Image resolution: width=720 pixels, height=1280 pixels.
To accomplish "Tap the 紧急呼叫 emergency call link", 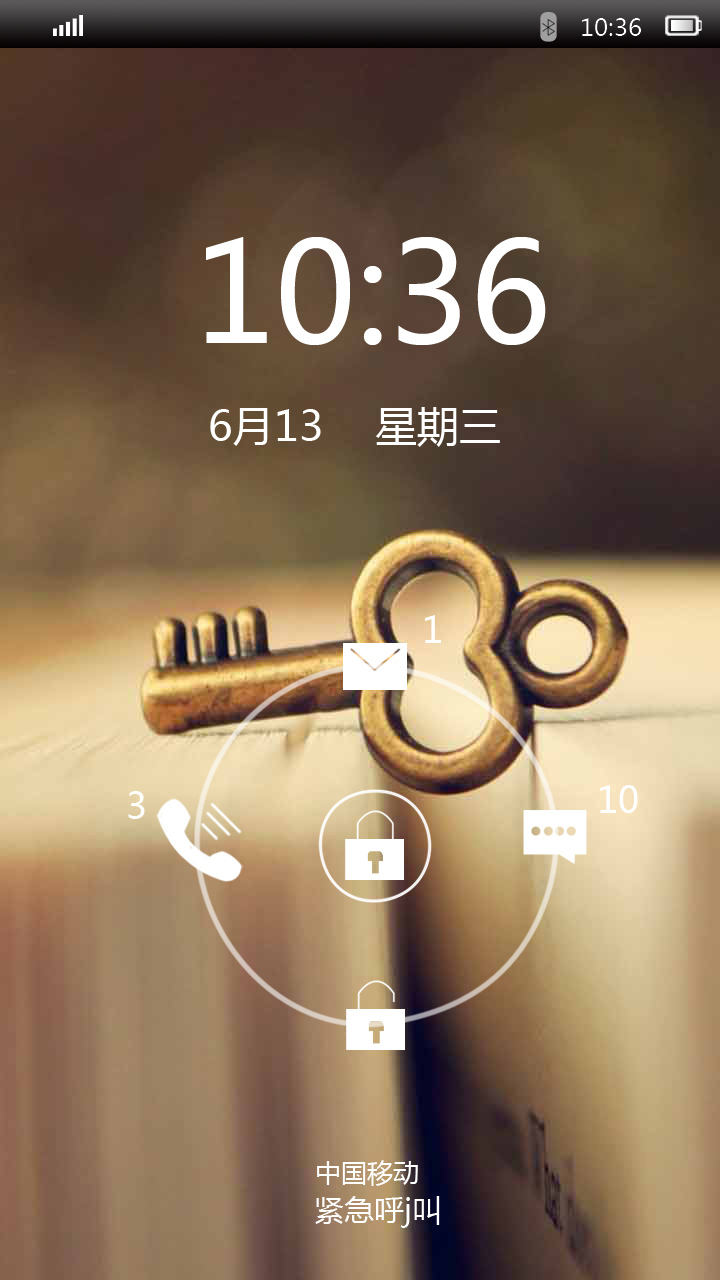I will pyautogui.click(x=378, y=1211).
